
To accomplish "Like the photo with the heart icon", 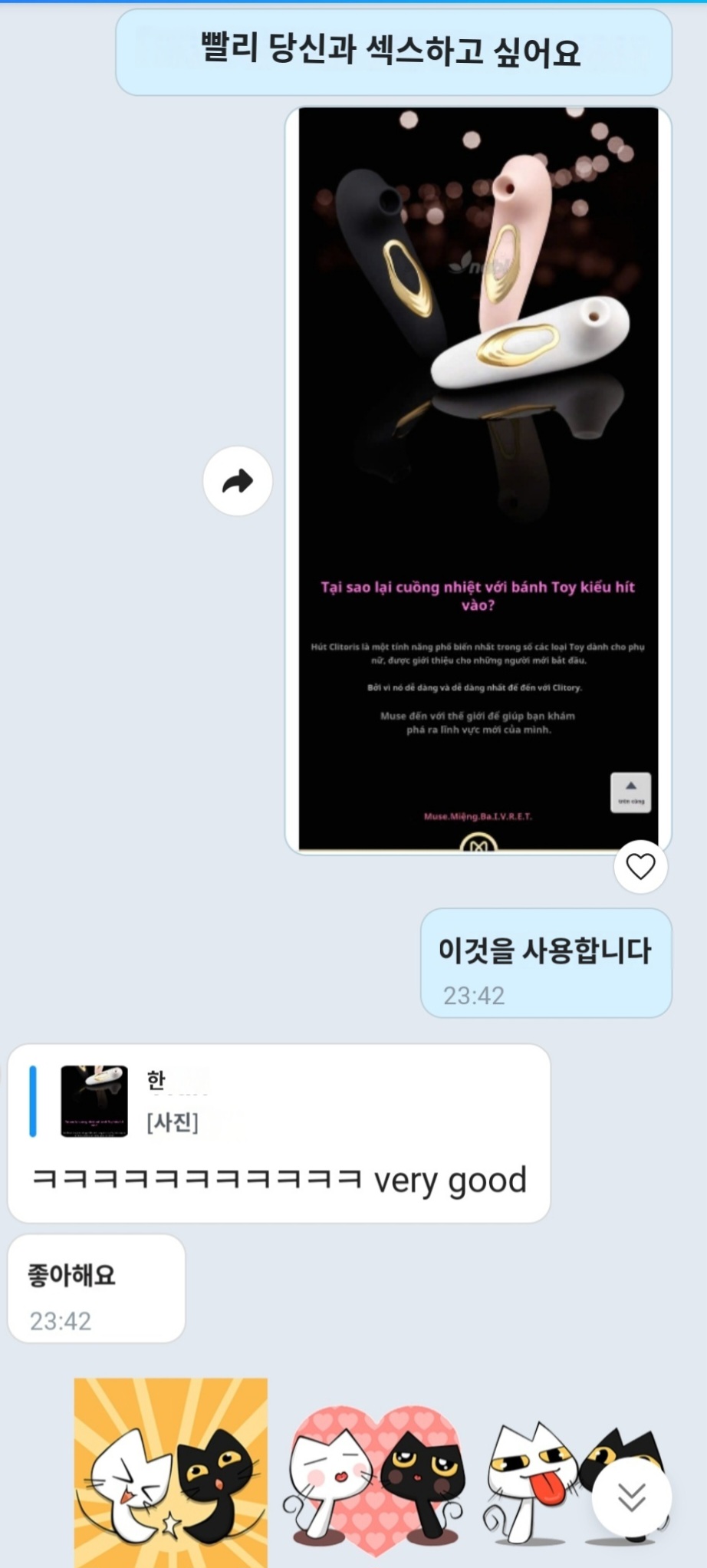I will tap(640, 866).
